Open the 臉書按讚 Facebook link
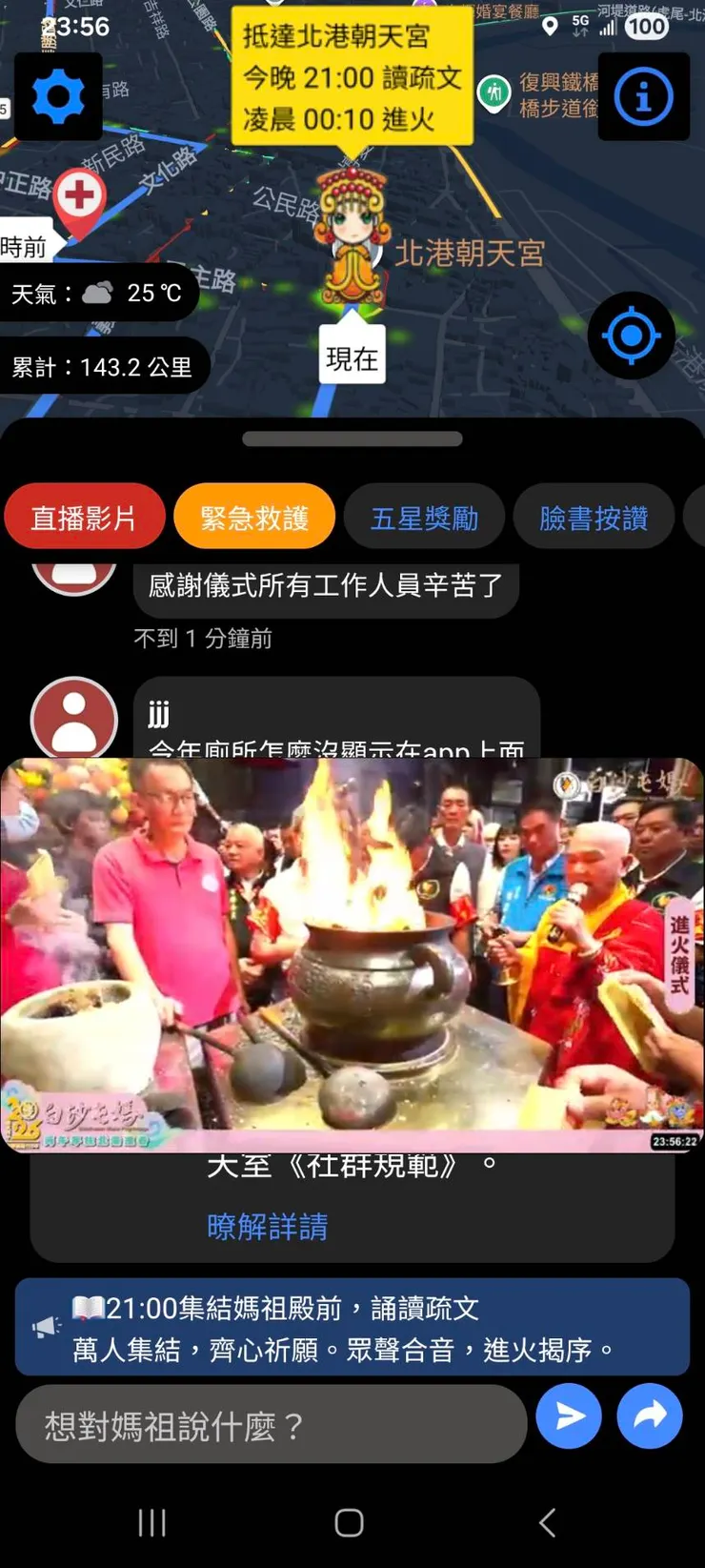Image resolution: width=705 pixels, height=1568 pixels. 594,516
